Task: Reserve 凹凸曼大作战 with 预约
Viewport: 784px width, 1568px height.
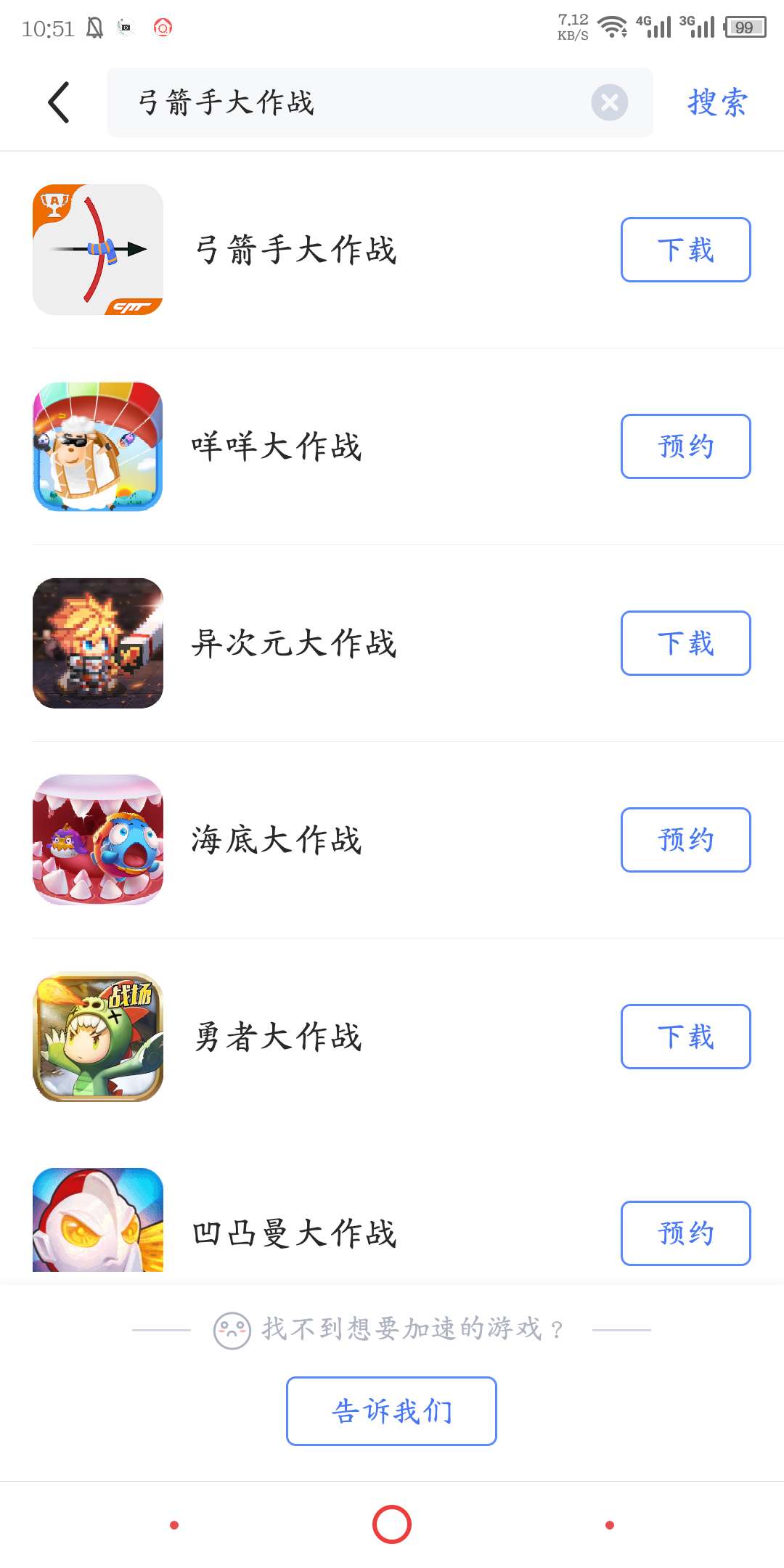Action: pyautogui.click(x=685, y=1233)
